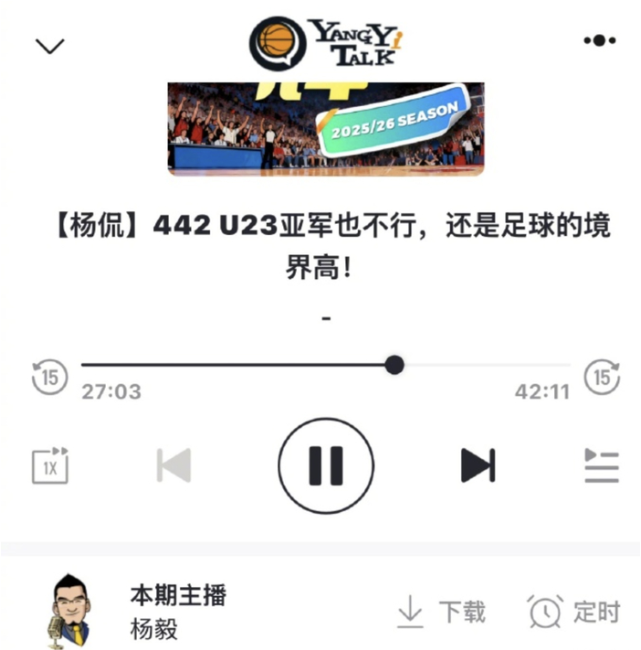
Task: Go to the previous episode
Action: [174, 465]
